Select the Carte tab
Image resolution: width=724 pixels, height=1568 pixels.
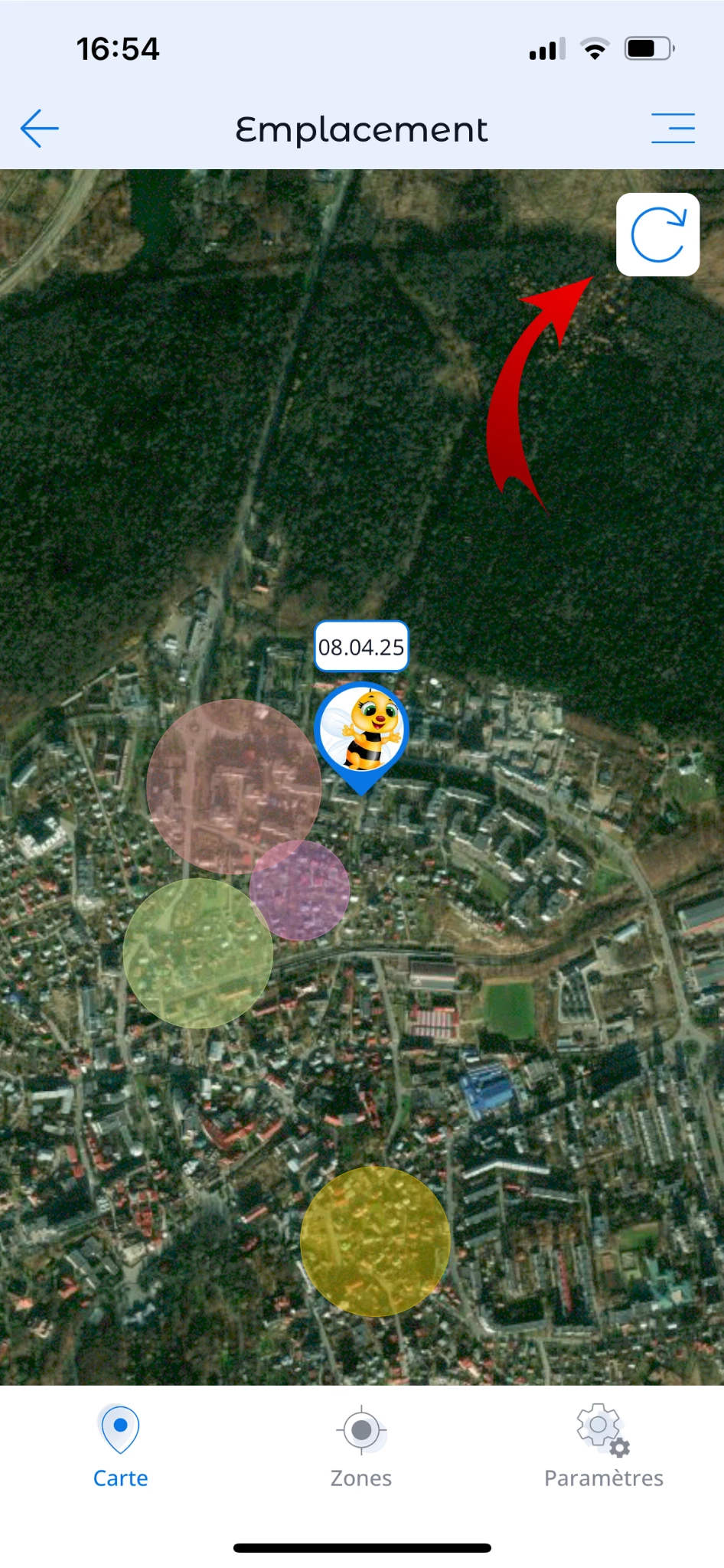point(120,1445)
